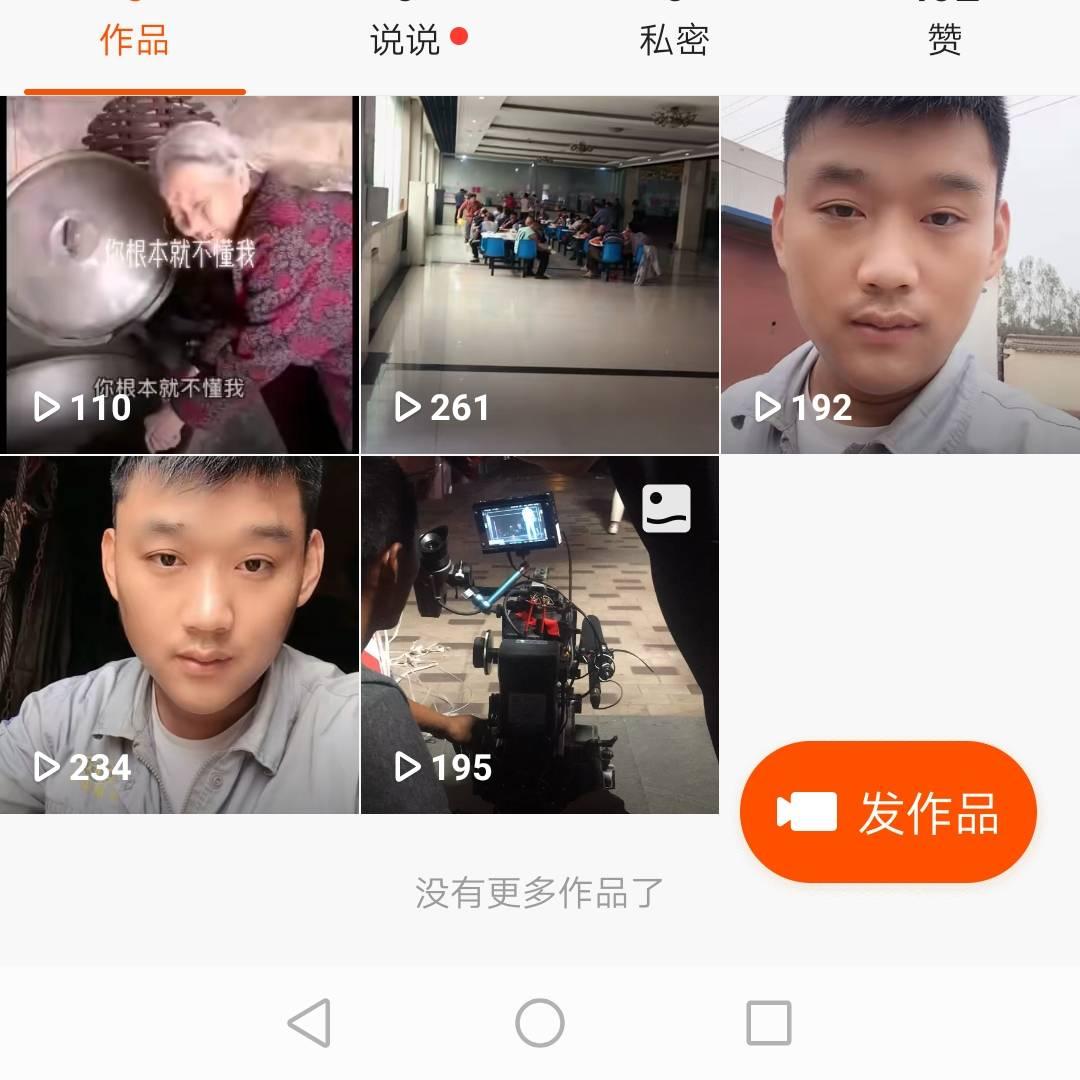Open the selfie video with 234 plays
1080x1080 pixels.
180,635
